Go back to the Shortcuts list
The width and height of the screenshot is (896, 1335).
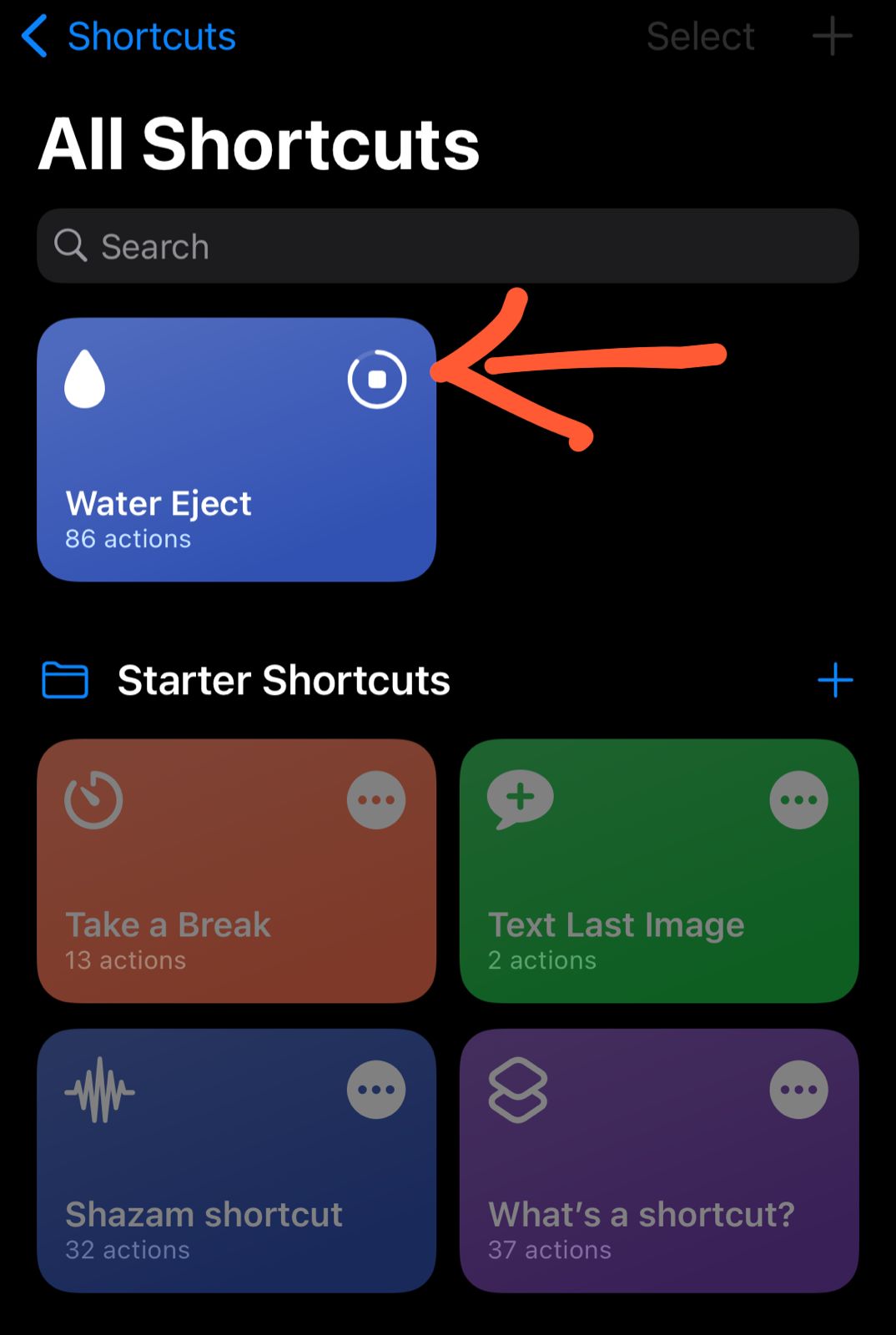pos(125,36)
